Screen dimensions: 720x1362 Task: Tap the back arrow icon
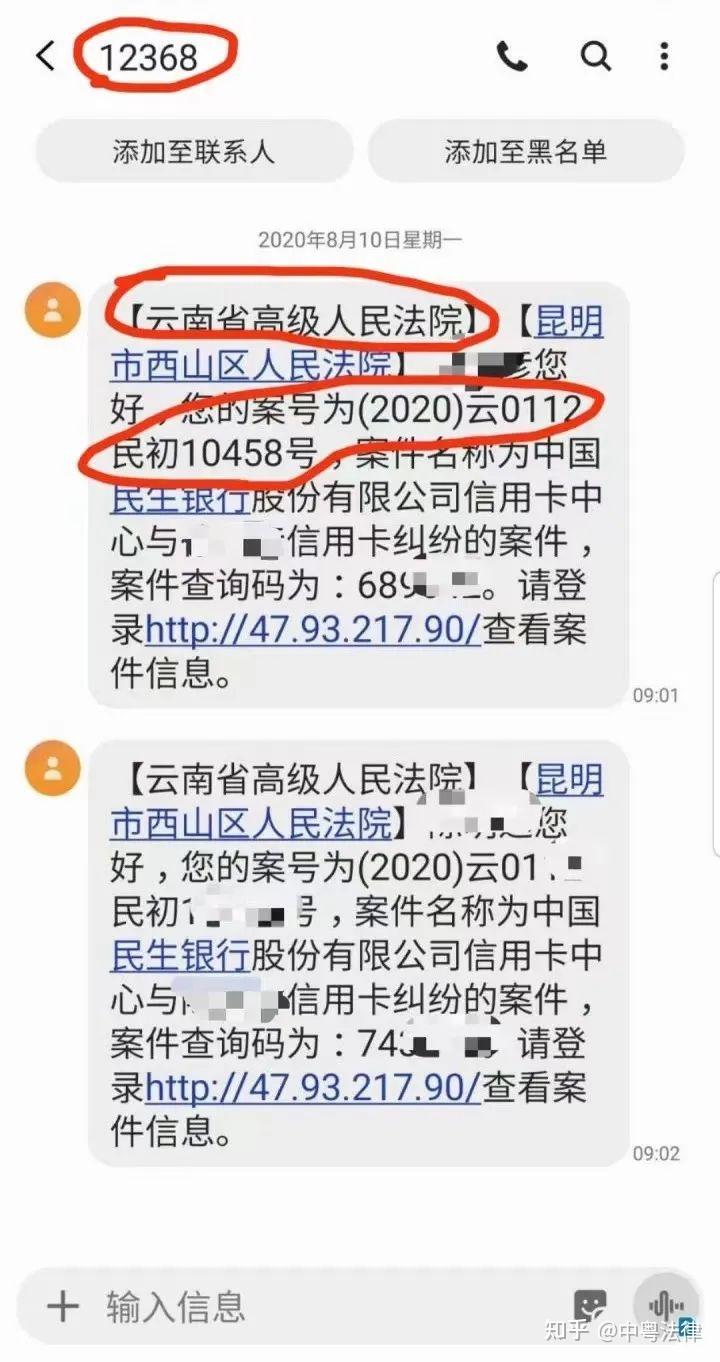click(44, 57)
